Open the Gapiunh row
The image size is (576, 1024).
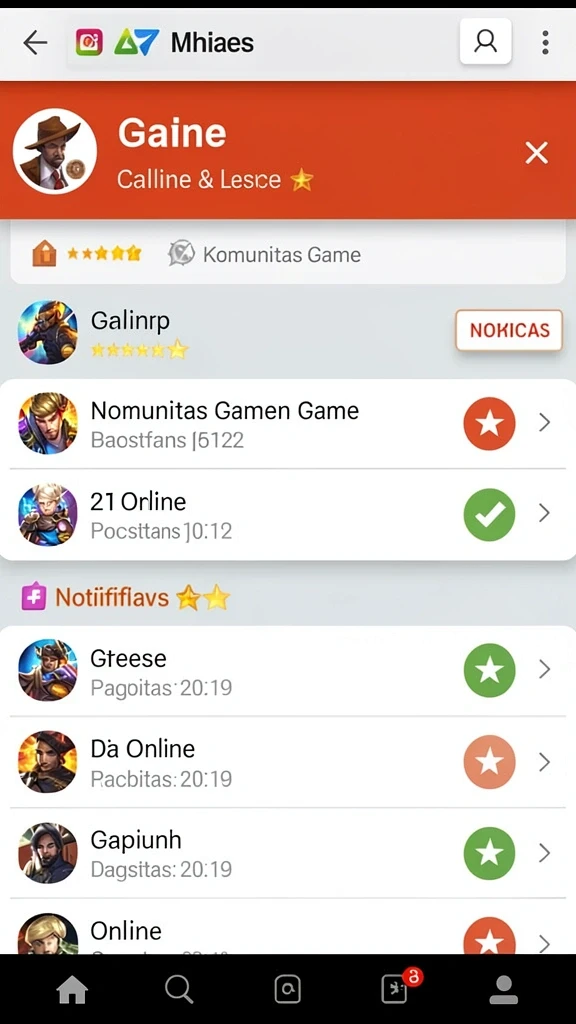coord(288,853)
